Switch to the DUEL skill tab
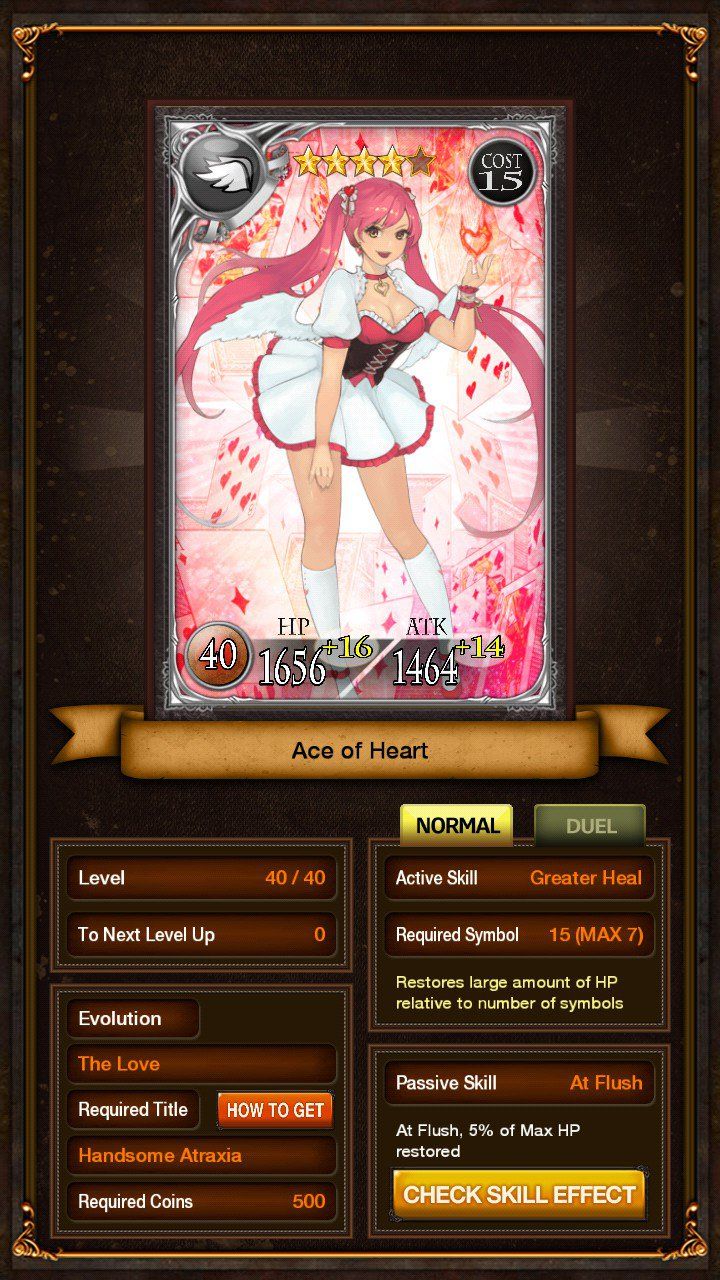 tap(590, 826)
